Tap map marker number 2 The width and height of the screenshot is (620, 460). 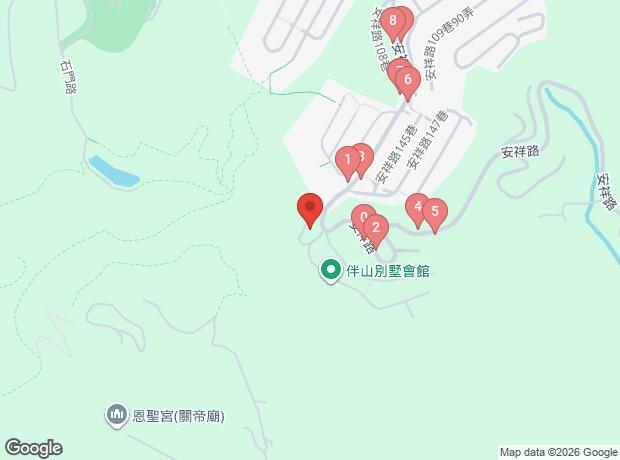coord(374,227)
